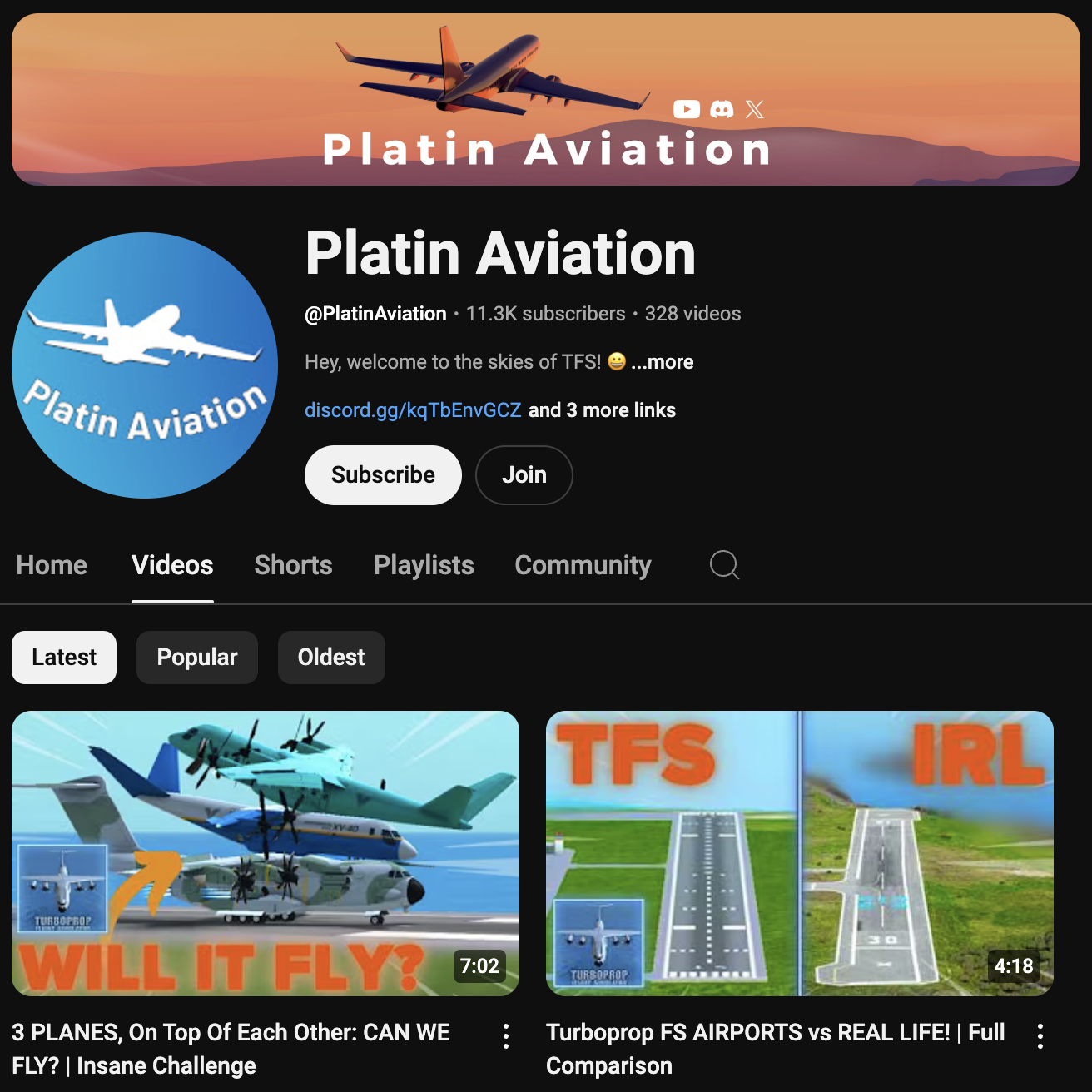Sort videos by Popular
This screenshot has width=1092, height=1092.
click(197, 658)
